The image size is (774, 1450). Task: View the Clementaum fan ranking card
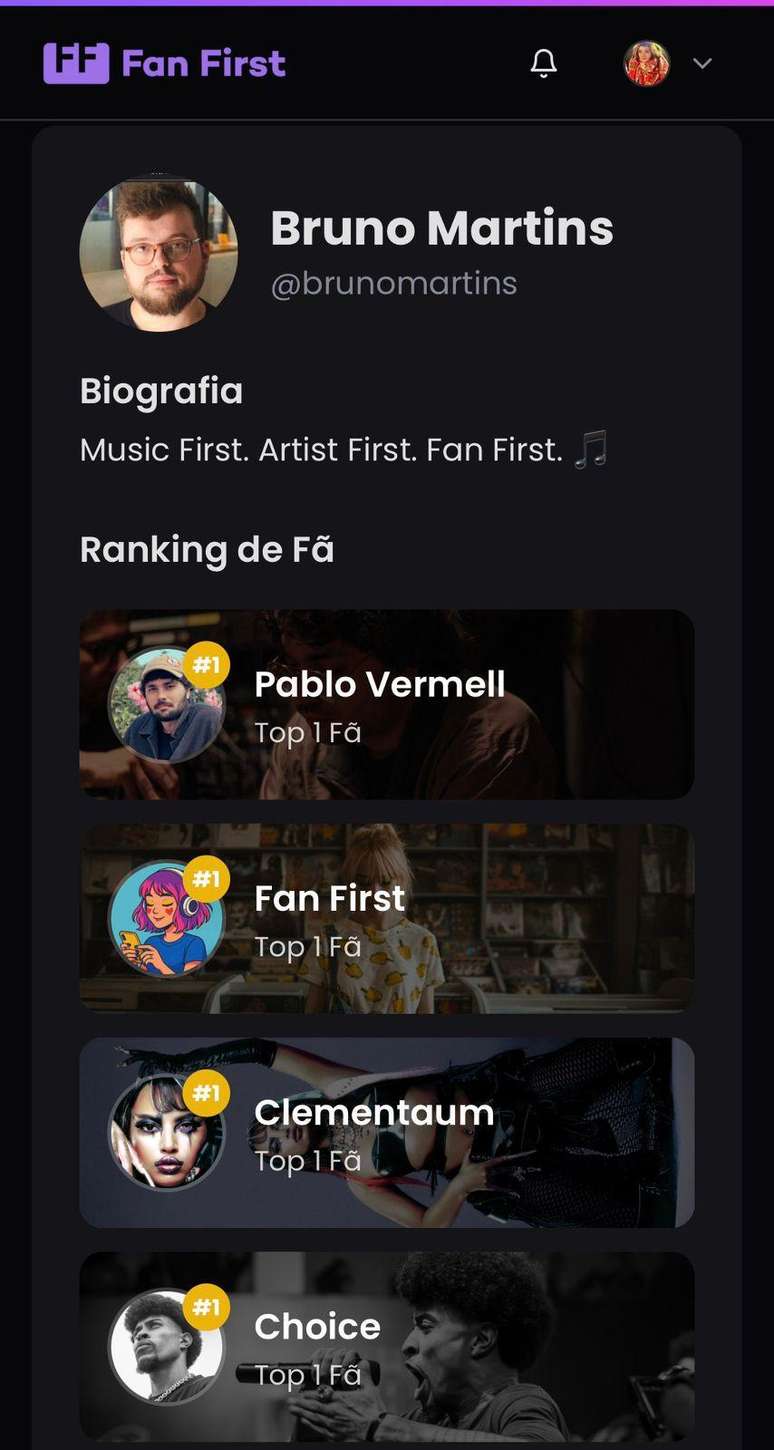[x=386, y=1132]
